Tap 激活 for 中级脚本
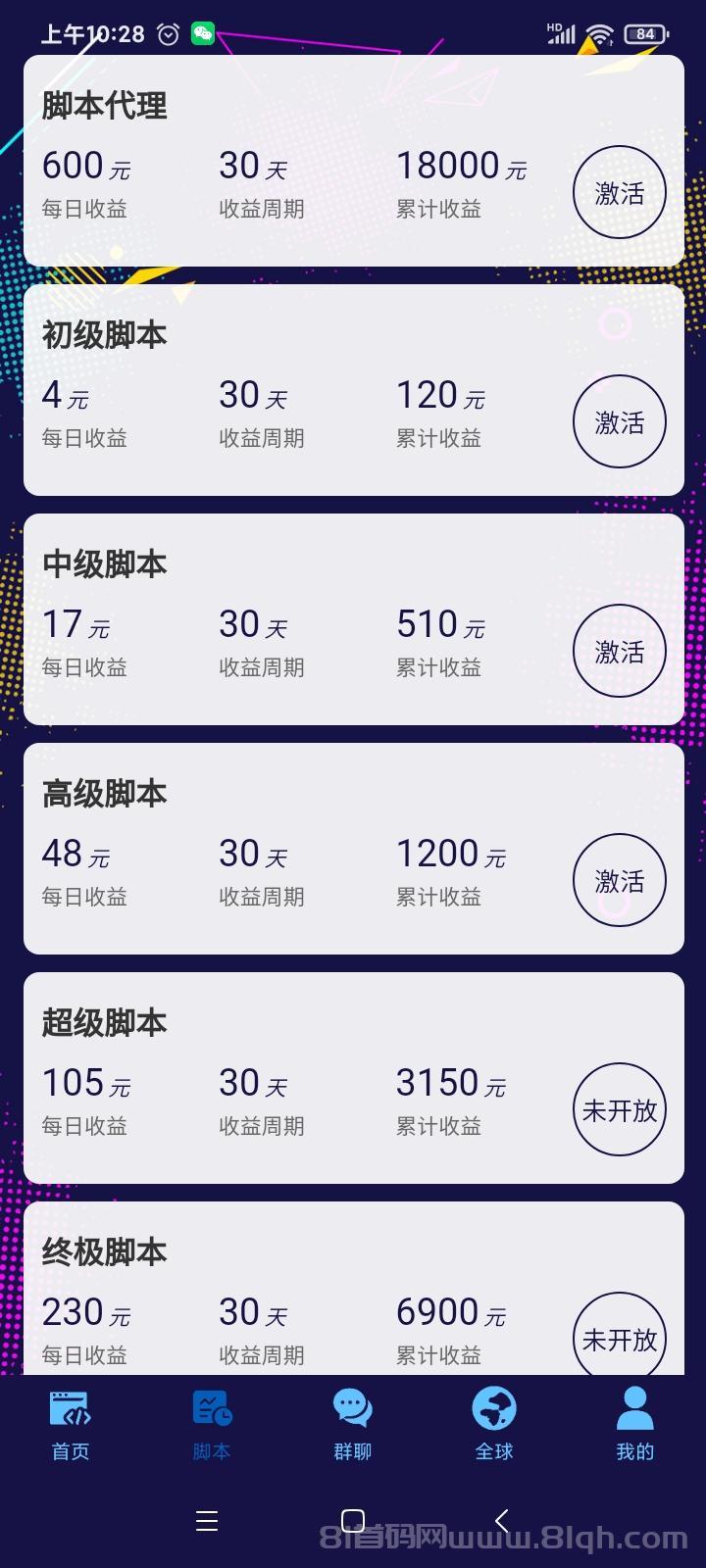The image size is (706, 1568). [x=620, y=652]
